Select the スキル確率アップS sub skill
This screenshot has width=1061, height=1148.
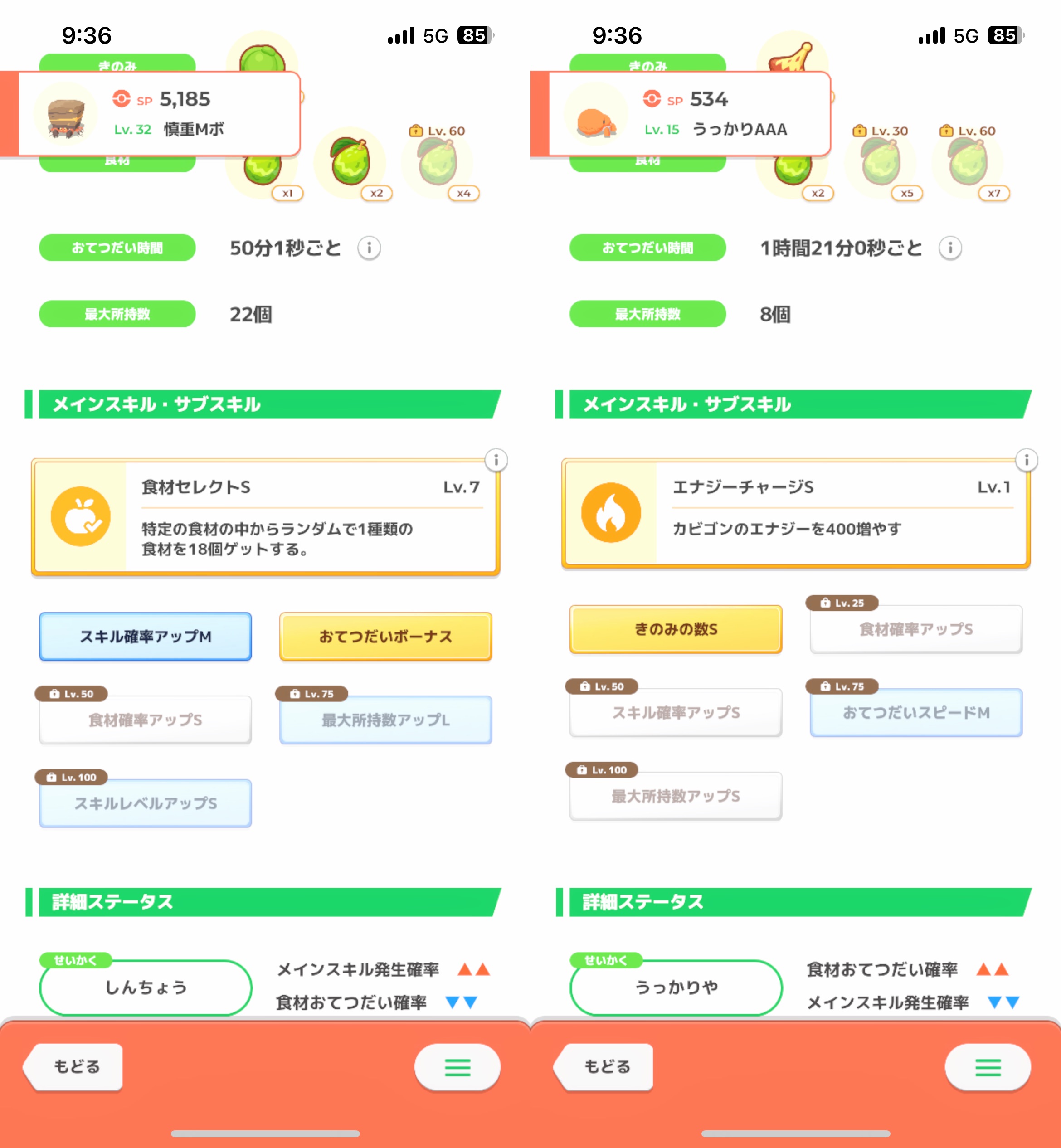(676, 712)
